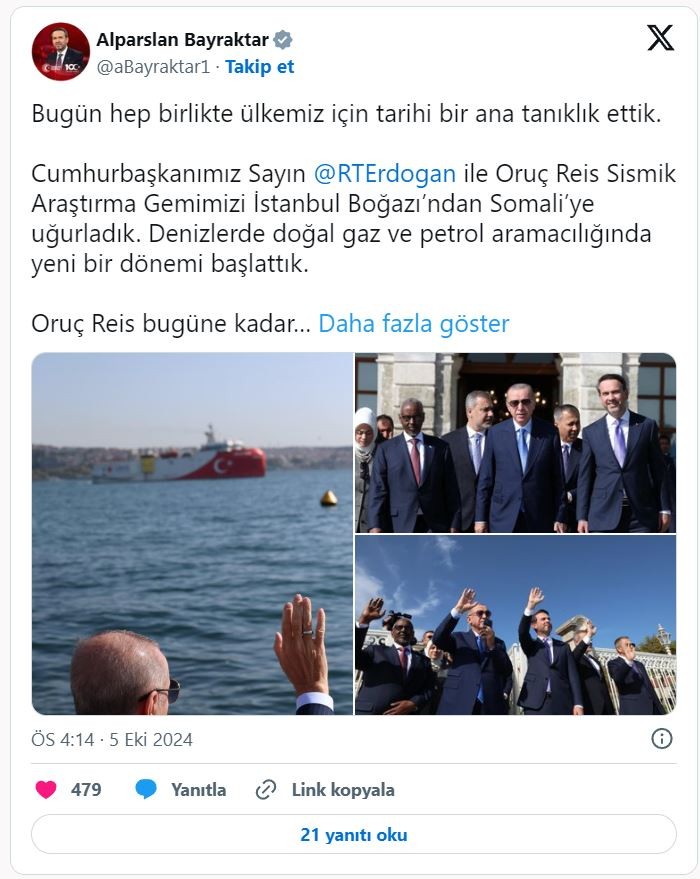
Task: Open Alparslan Bayraktar's profile picture
Action: point(60,51)
